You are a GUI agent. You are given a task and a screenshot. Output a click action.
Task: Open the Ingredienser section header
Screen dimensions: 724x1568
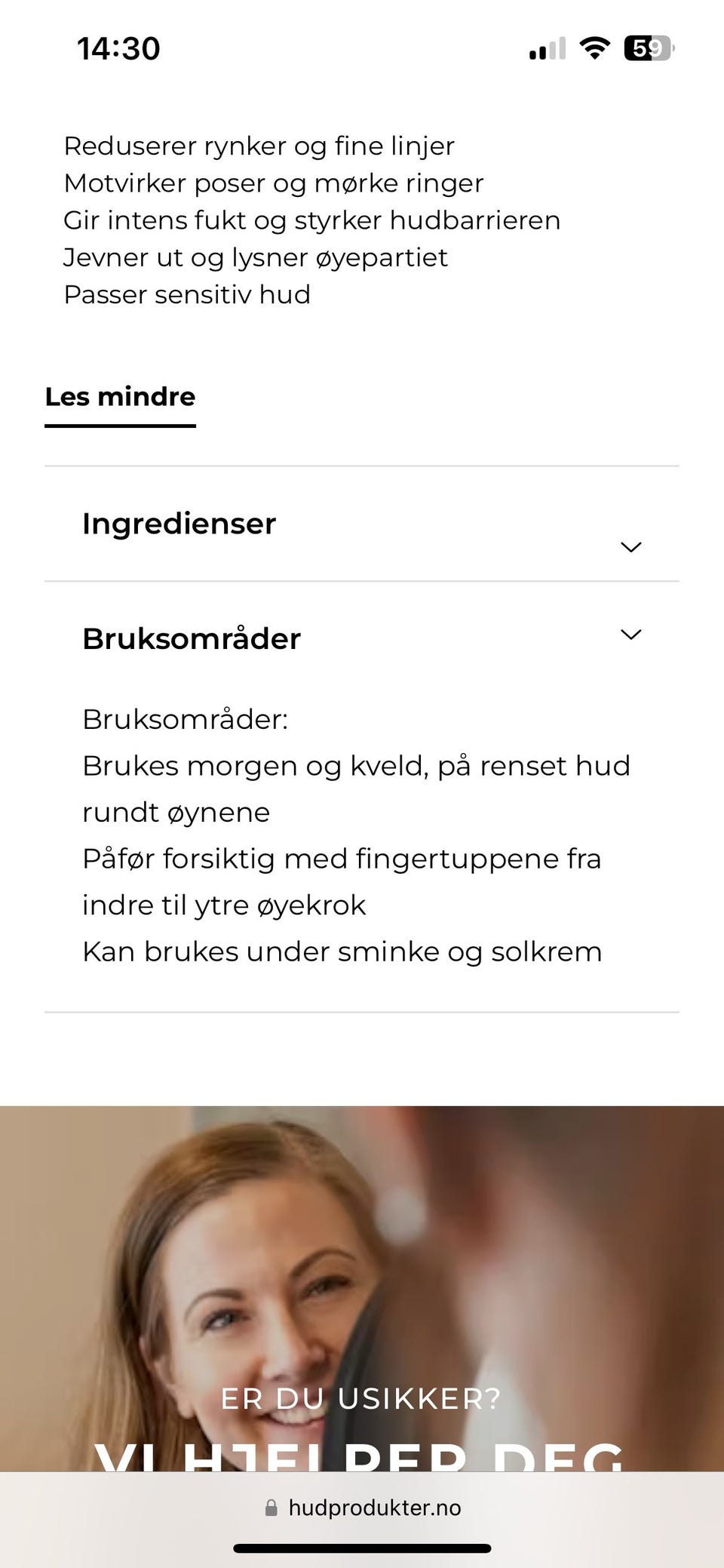tap(179, 524)
